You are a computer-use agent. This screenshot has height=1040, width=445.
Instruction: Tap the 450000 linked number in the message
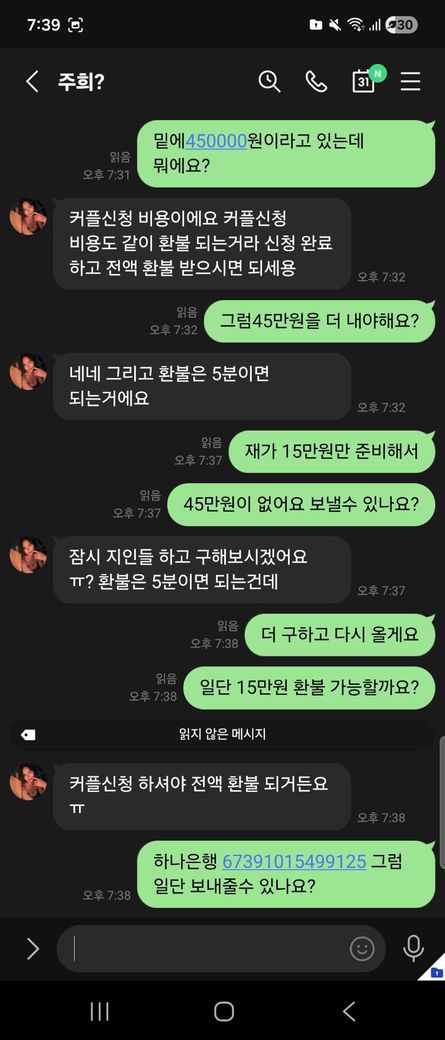coord(216,141)
